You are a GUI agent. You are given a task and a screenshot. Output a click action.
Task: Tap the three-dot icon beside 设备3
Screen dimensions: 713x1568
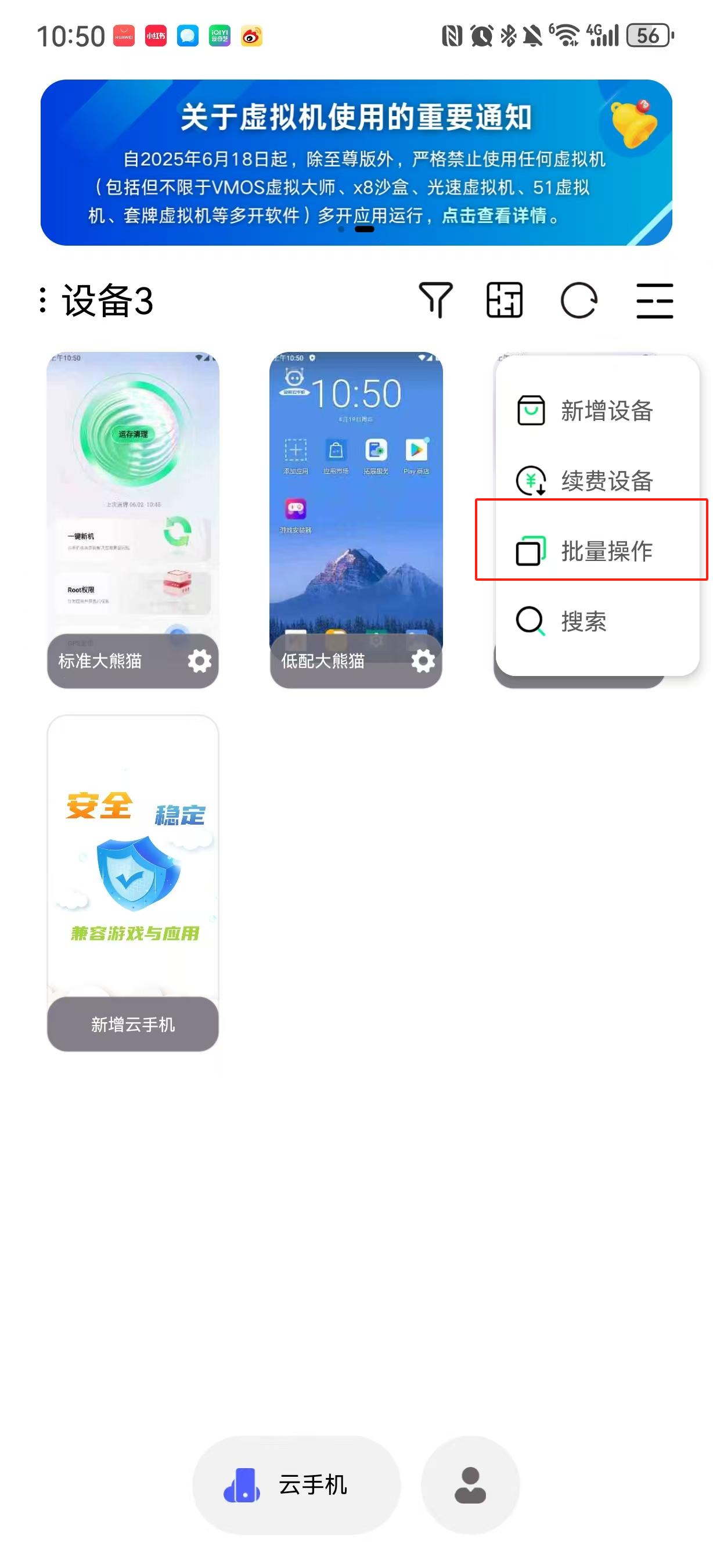42,300
